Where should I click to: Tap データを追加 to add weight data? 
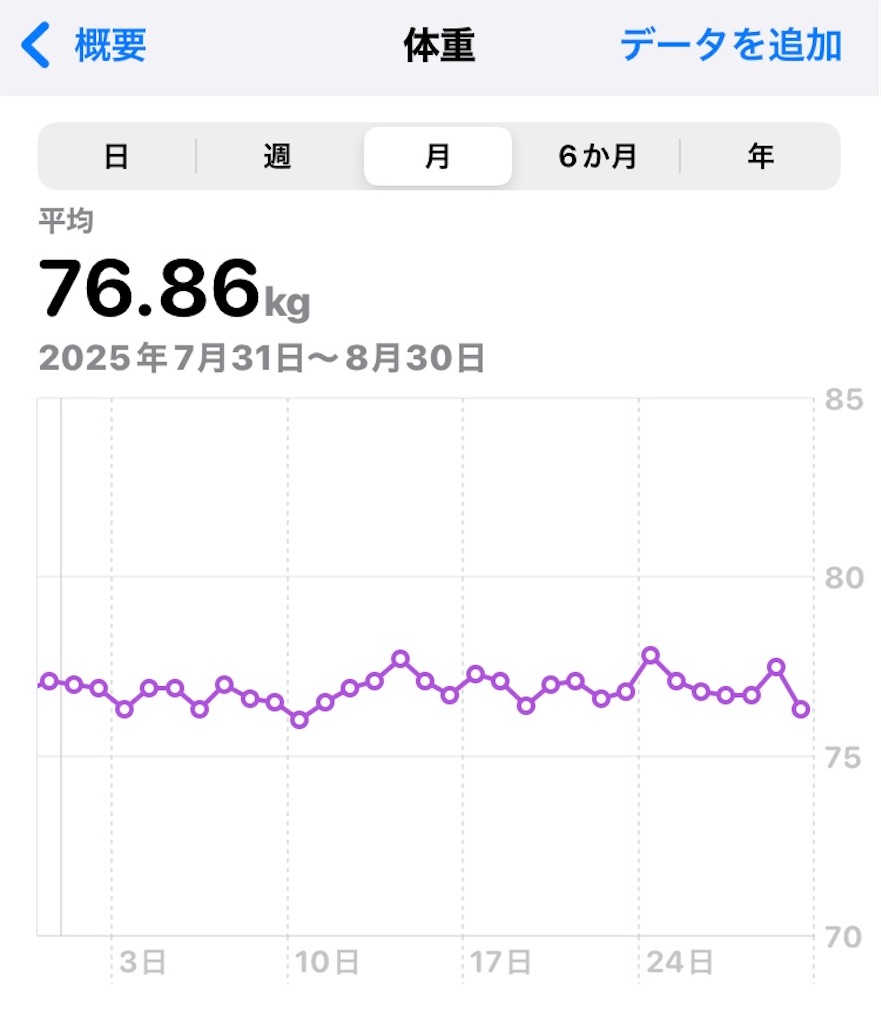coord(730,46)
